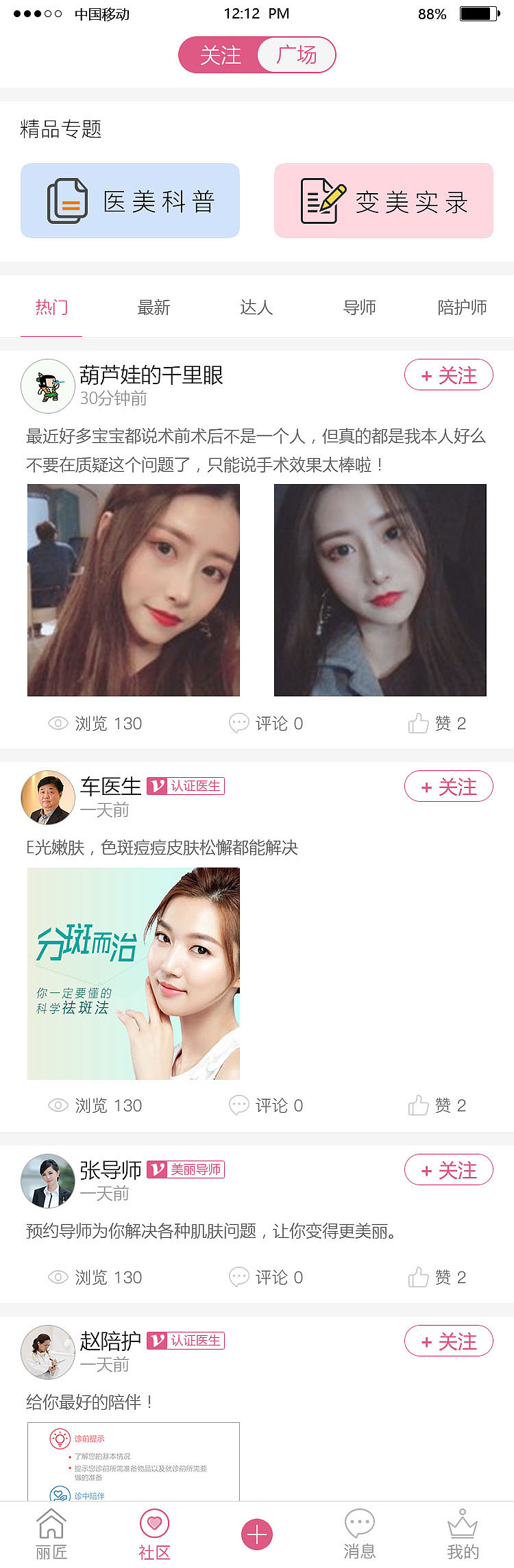Open the 变美实录 topic card
Screen dimensions: 514x1568
point(384,201)
